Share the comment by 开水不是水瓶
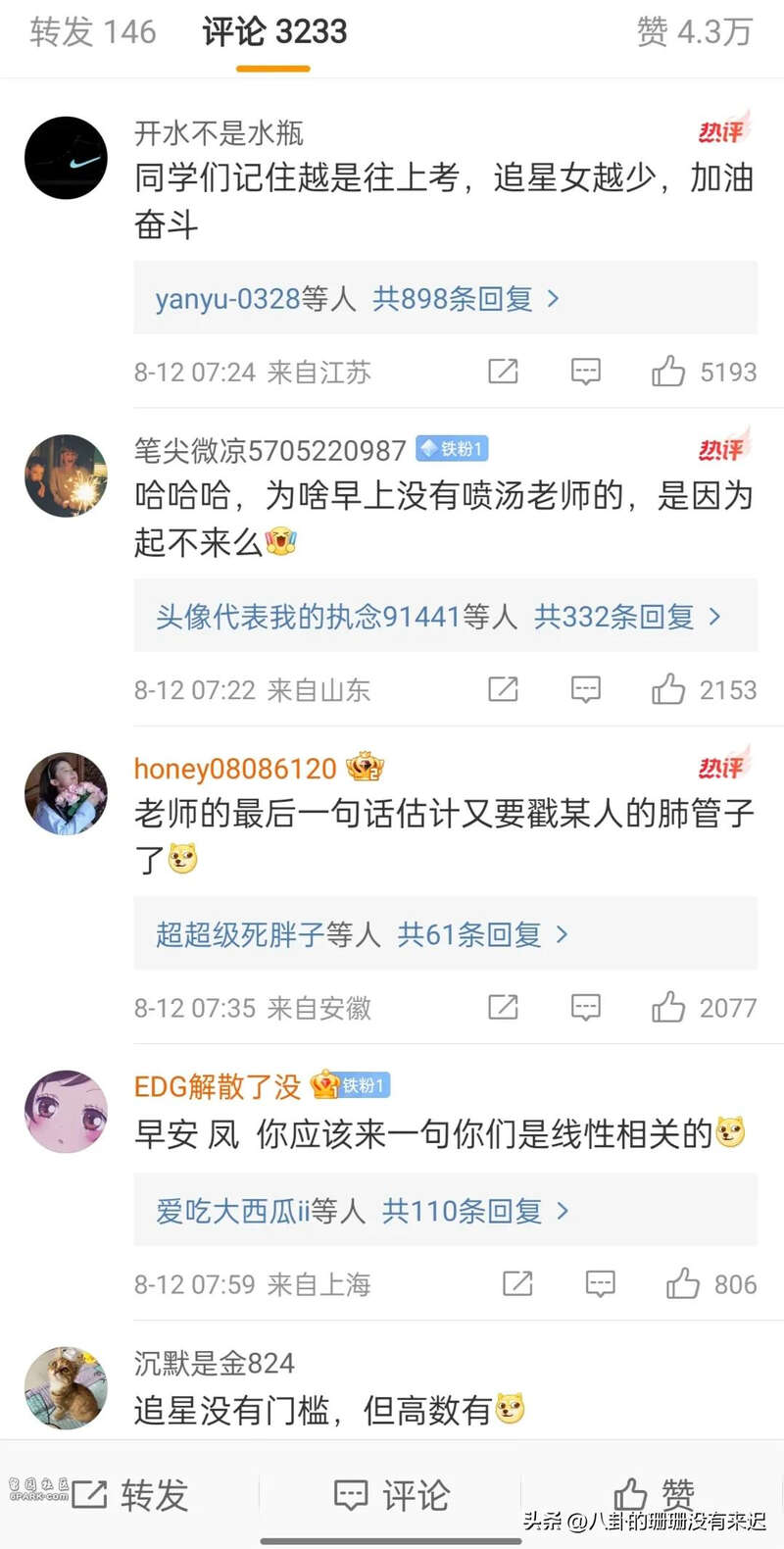 [x=503, y=372]
